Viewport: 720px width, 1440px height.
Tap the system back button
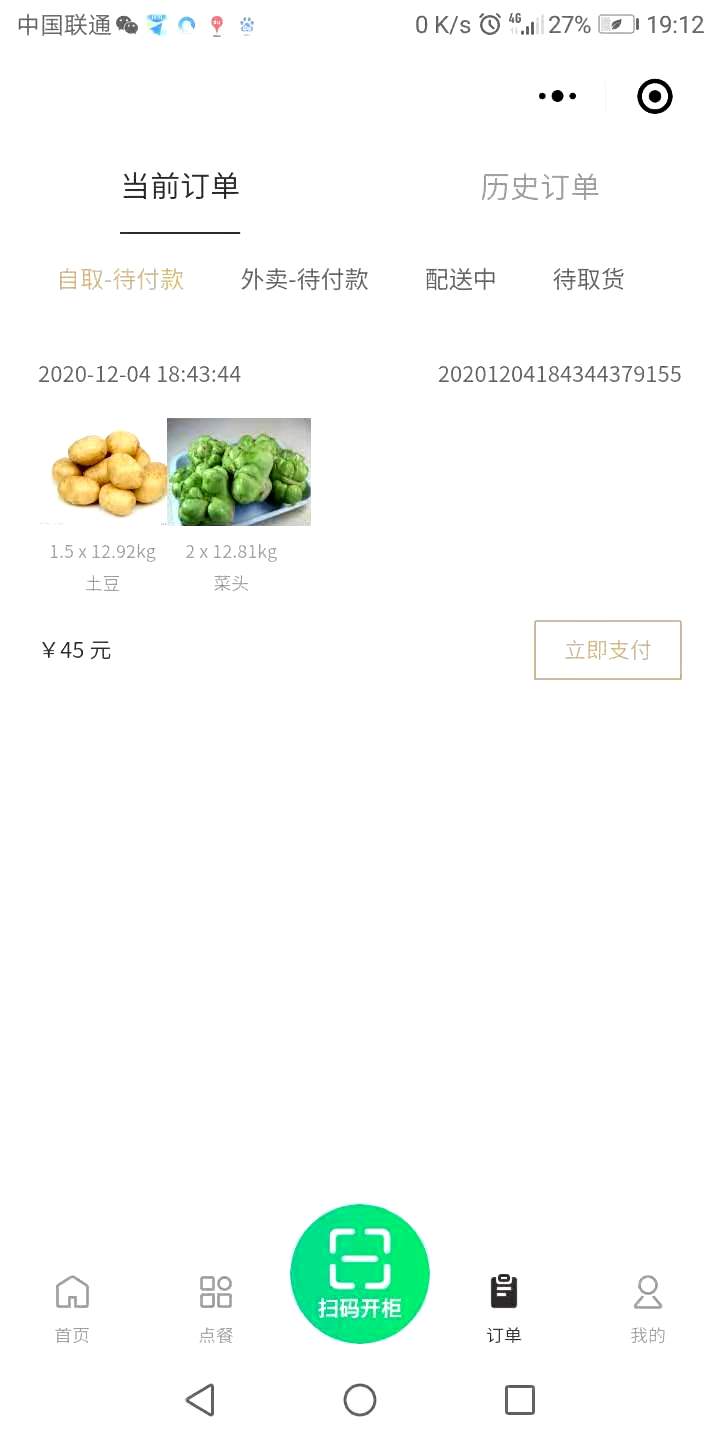[200, 1400]
